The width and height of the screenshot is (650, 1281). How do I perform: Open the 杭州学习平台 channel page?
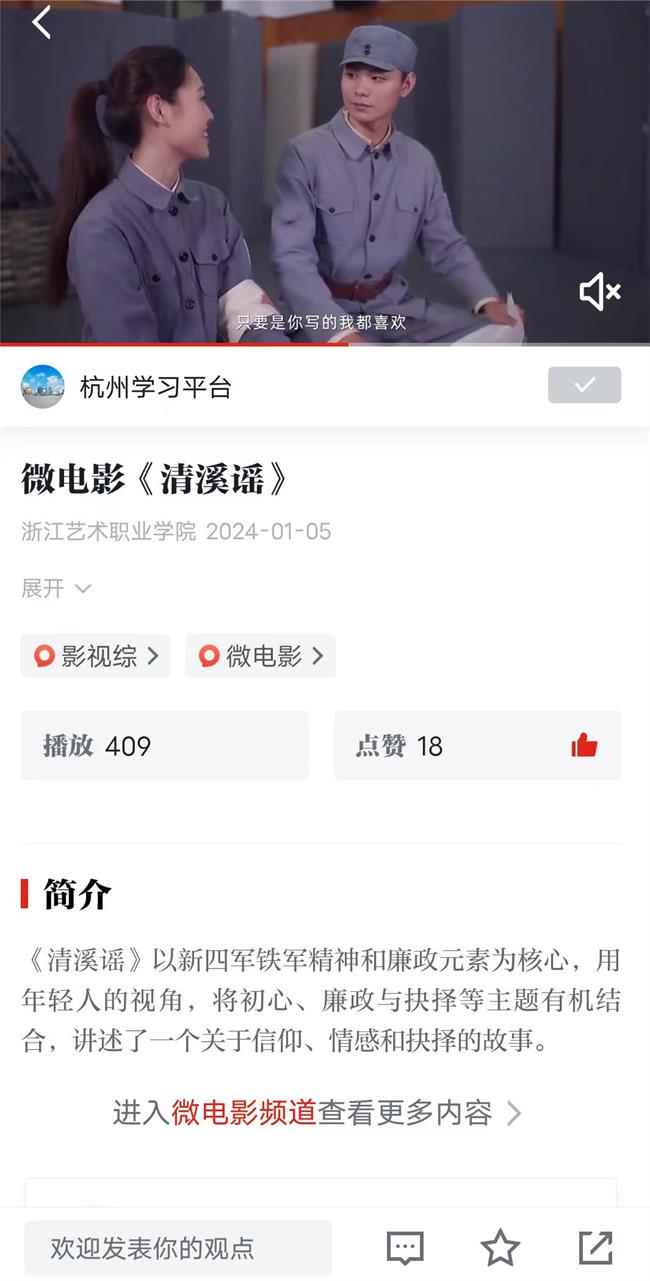click(x=155, y=387)
